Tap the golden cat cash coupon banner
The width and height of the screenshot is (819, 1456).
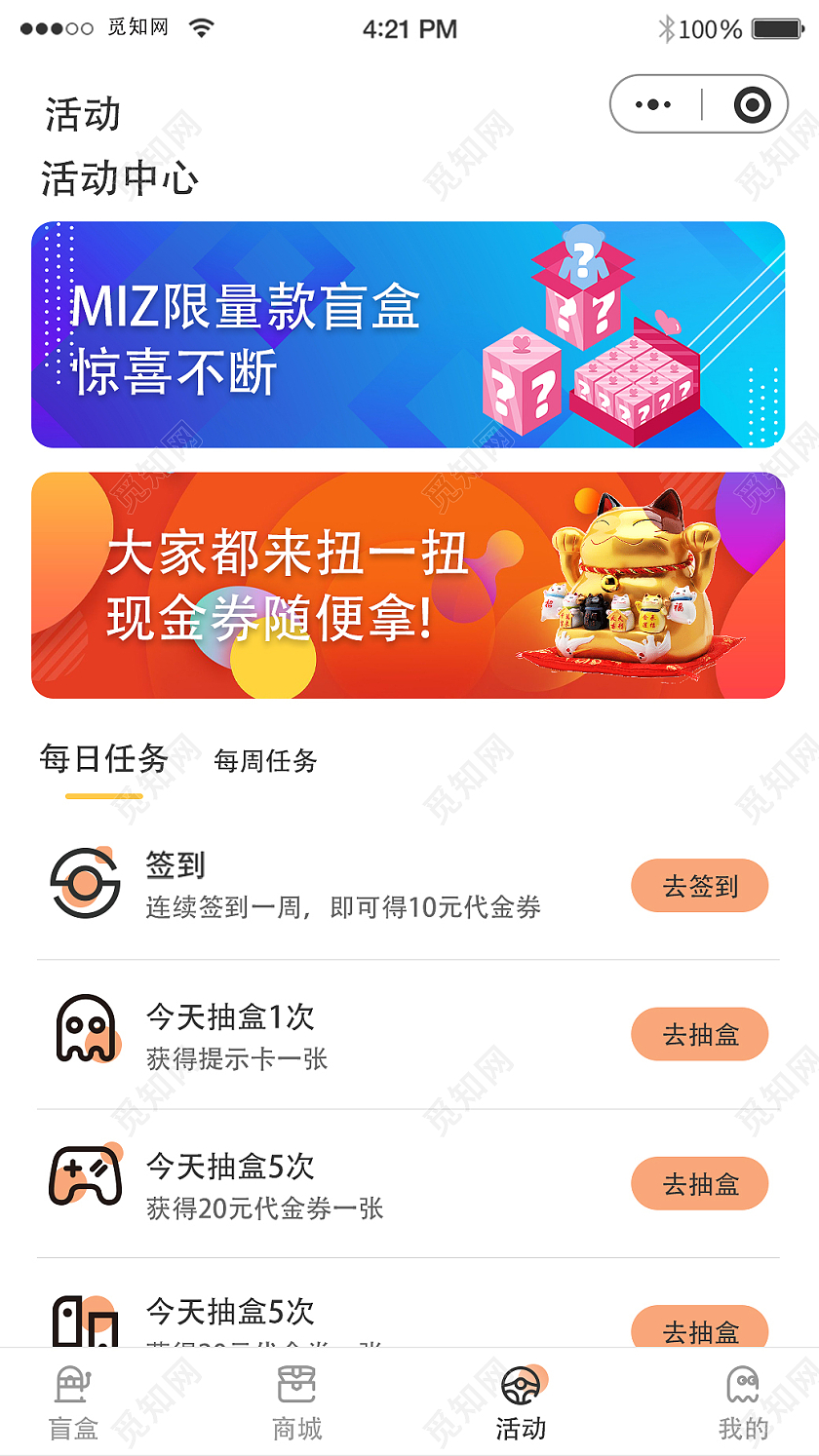click(409, 586)
